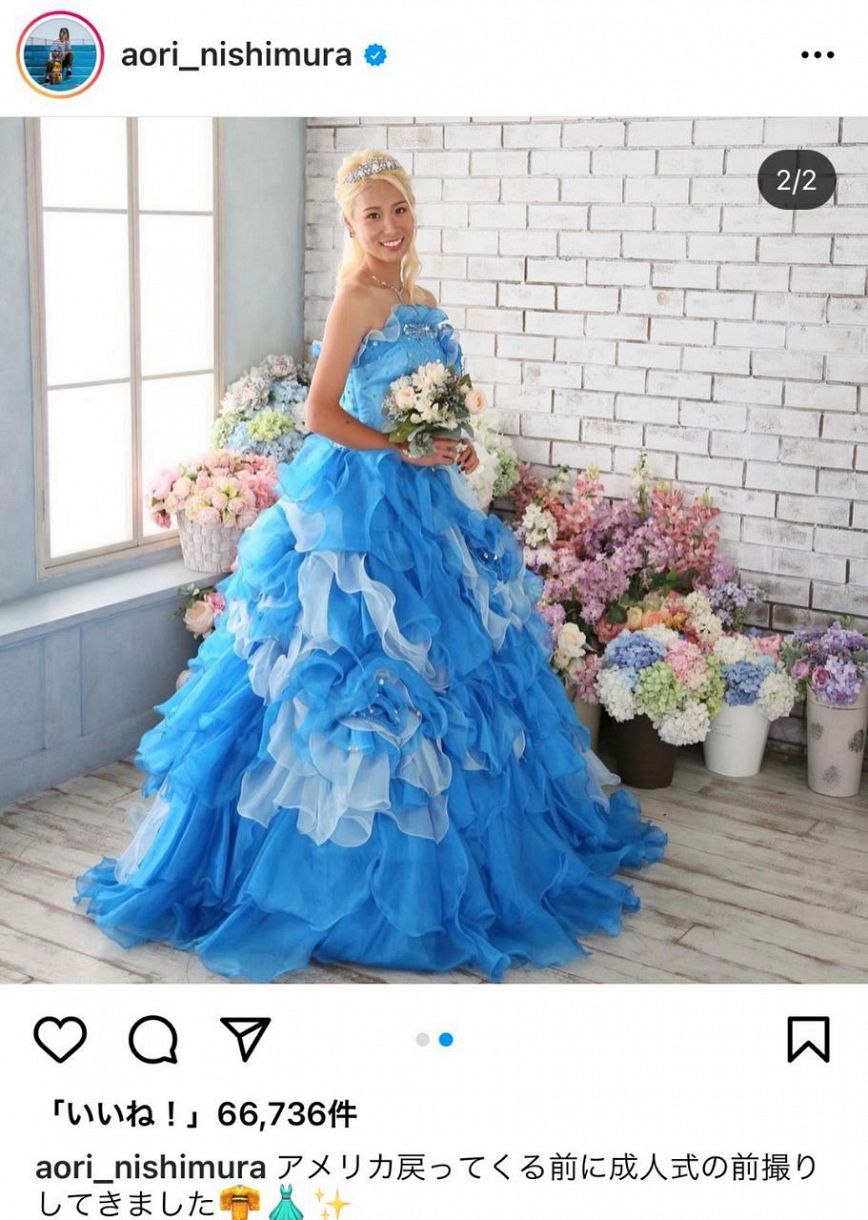The width and height of the screenshot is (868, 1220).
Task: Like this post with the heart
Action: pos(60,1040)
